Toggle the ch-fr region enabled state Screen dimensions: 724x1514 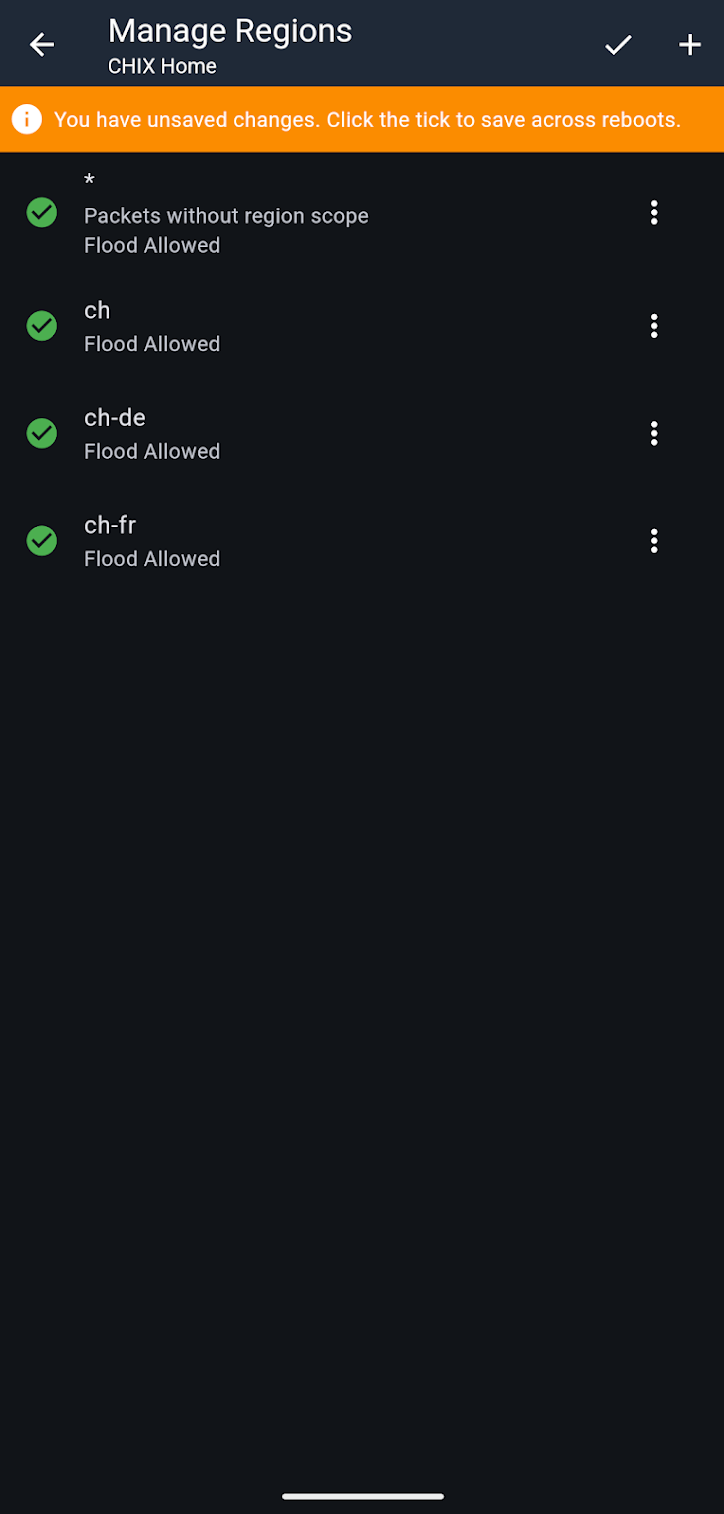(41, 540)
